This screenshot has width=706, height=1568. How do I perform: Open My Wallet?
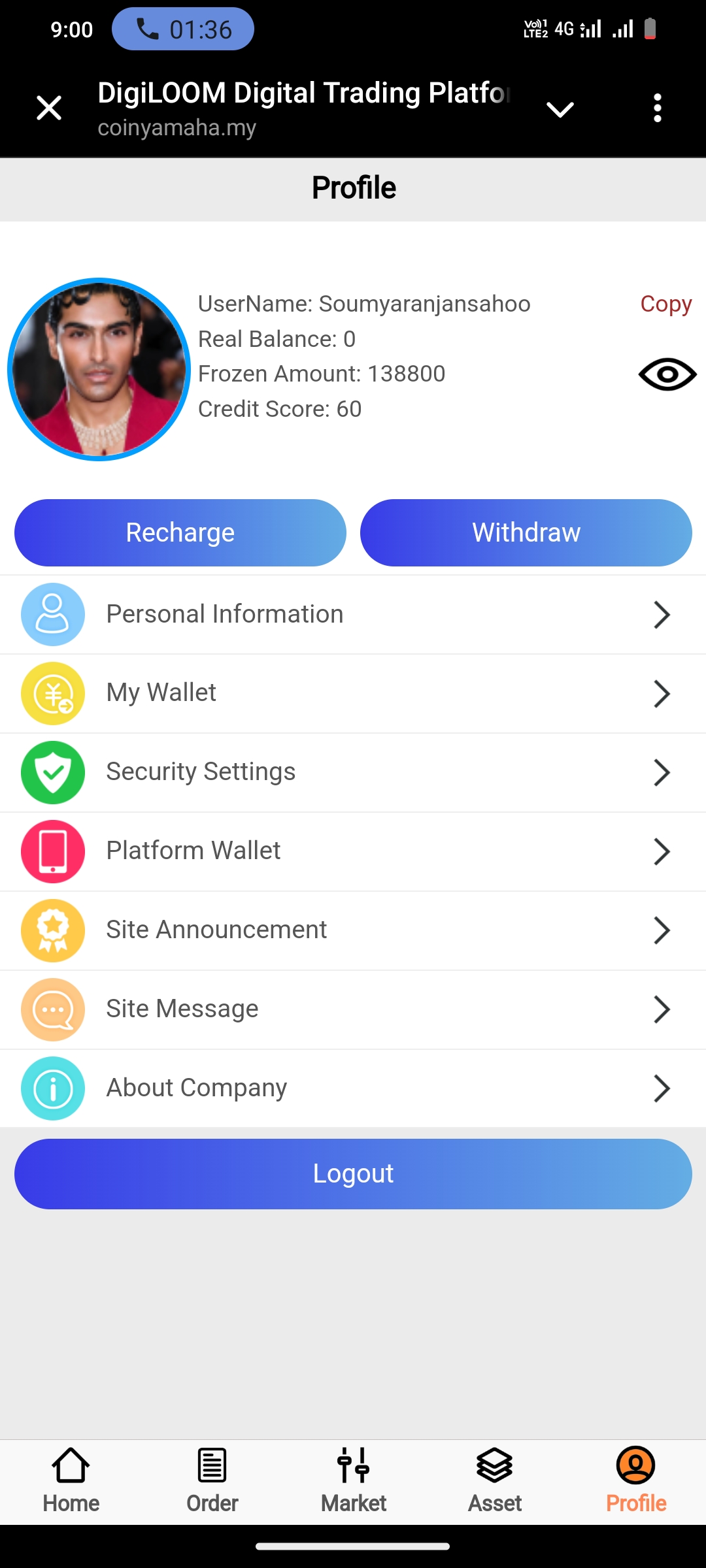click(x=353, y=693)
